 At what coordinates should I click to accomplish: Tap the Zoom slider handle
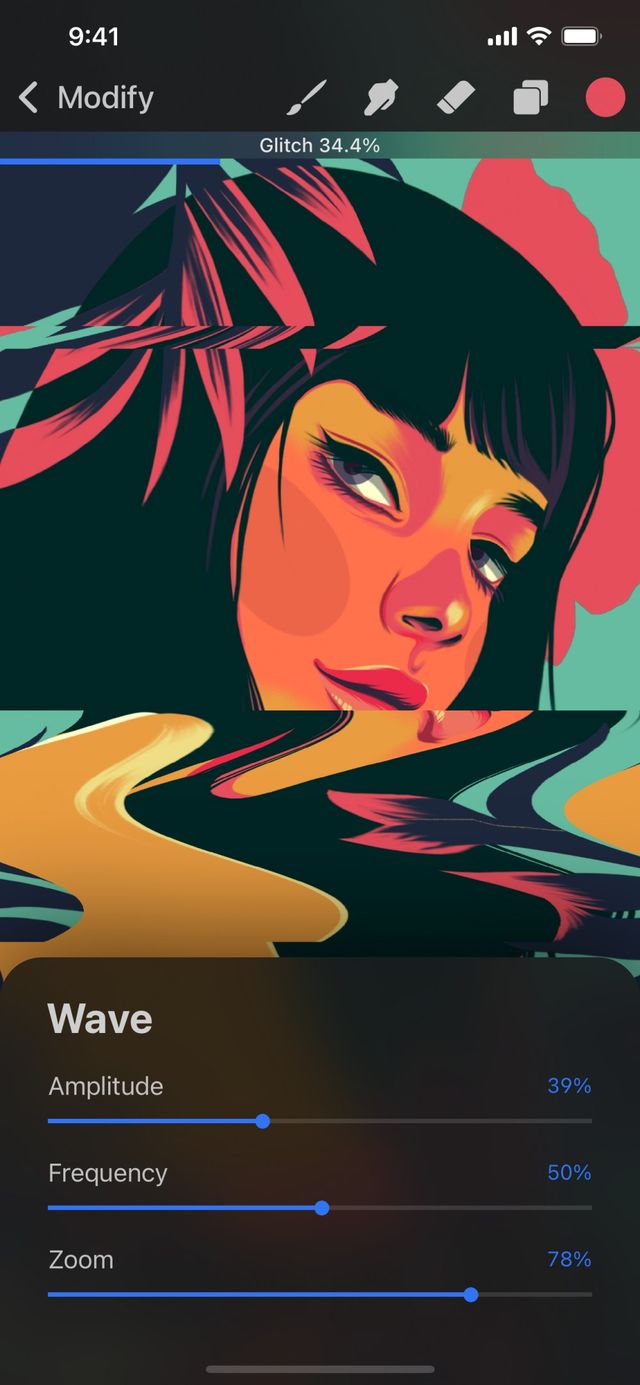[x=471, y=1295]
